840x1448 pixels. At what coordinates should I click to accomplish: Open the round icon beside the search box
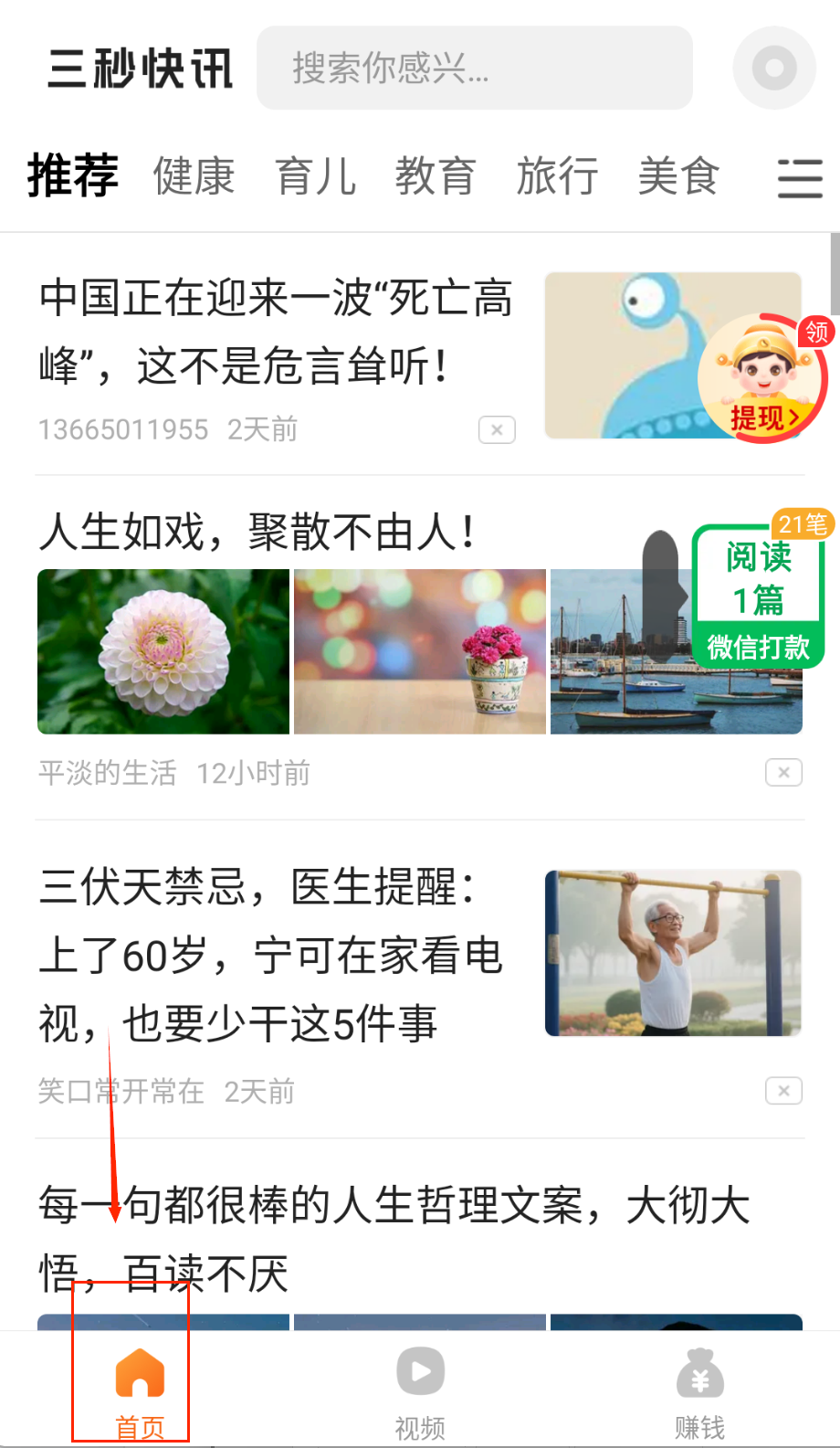click(774, 69)
